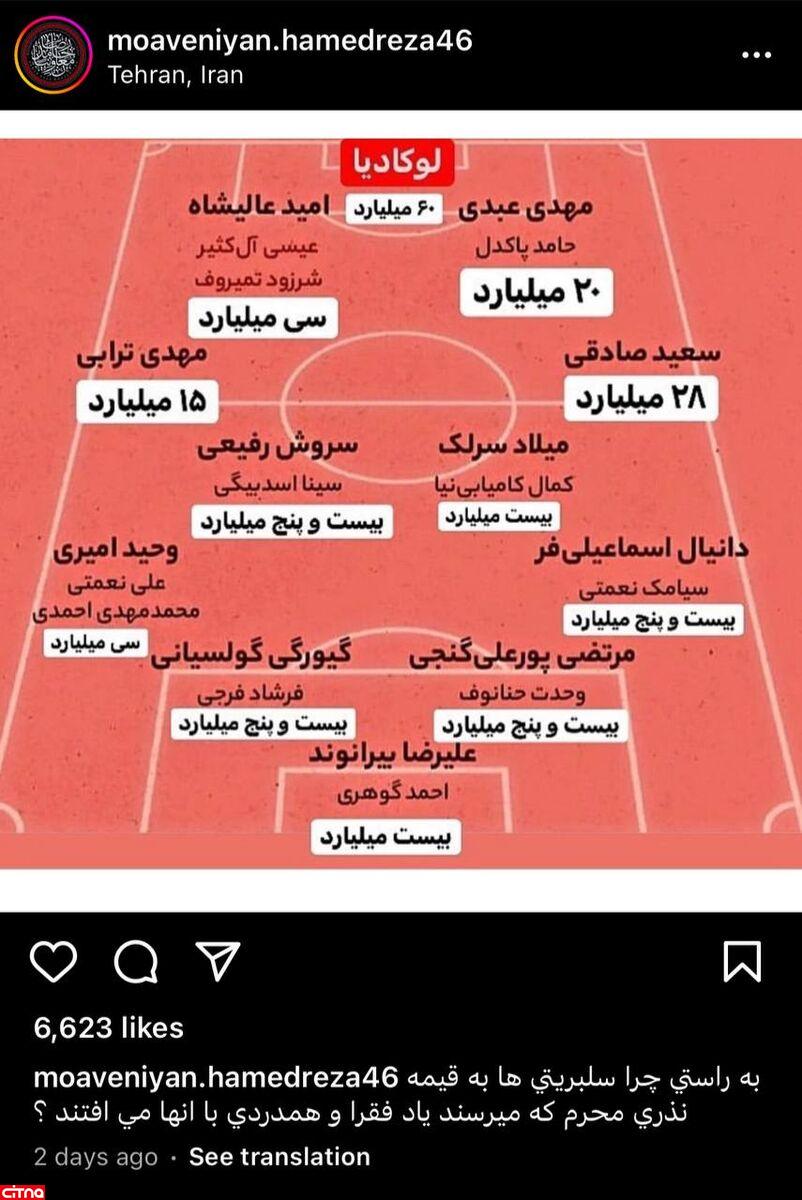Screen dimensions: 802x1200
Task: Open the Tehran, Iran location tag
Action: point(175,75)
